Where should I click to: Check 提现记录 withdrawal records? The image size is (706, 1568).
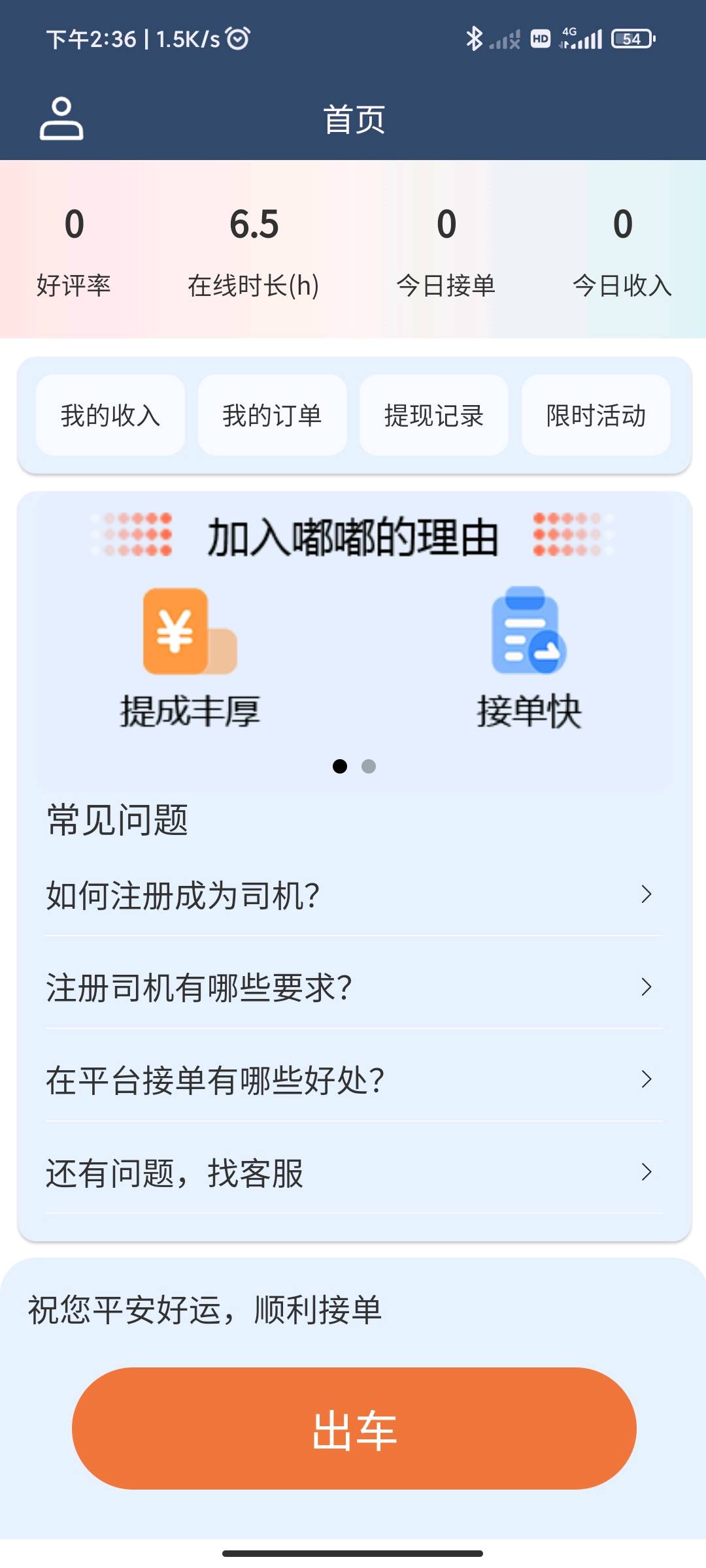click(x=434, y=416)
